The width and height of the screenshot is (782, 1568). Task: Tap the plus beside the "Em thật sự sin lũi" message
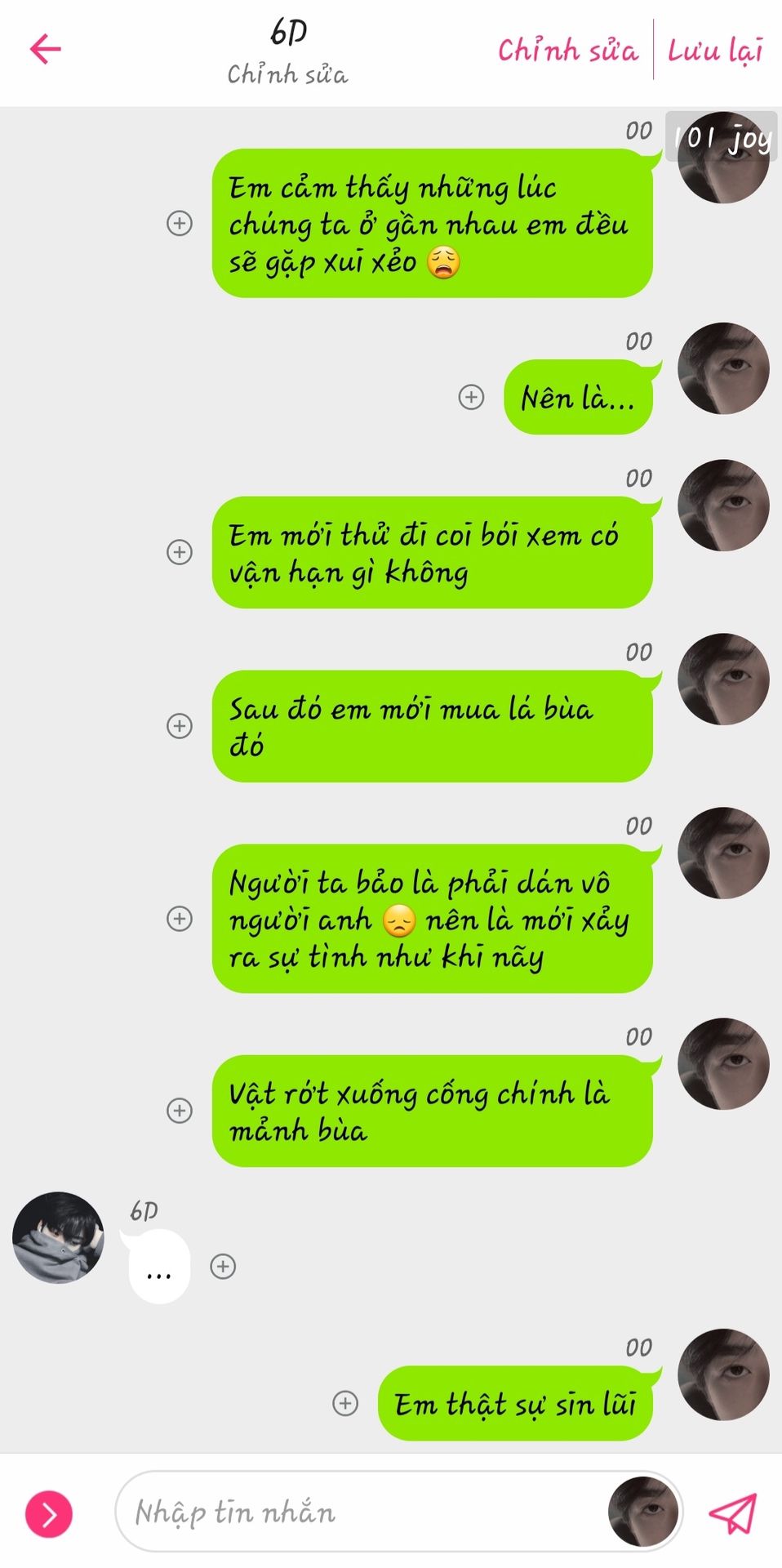coord(345,1403)
